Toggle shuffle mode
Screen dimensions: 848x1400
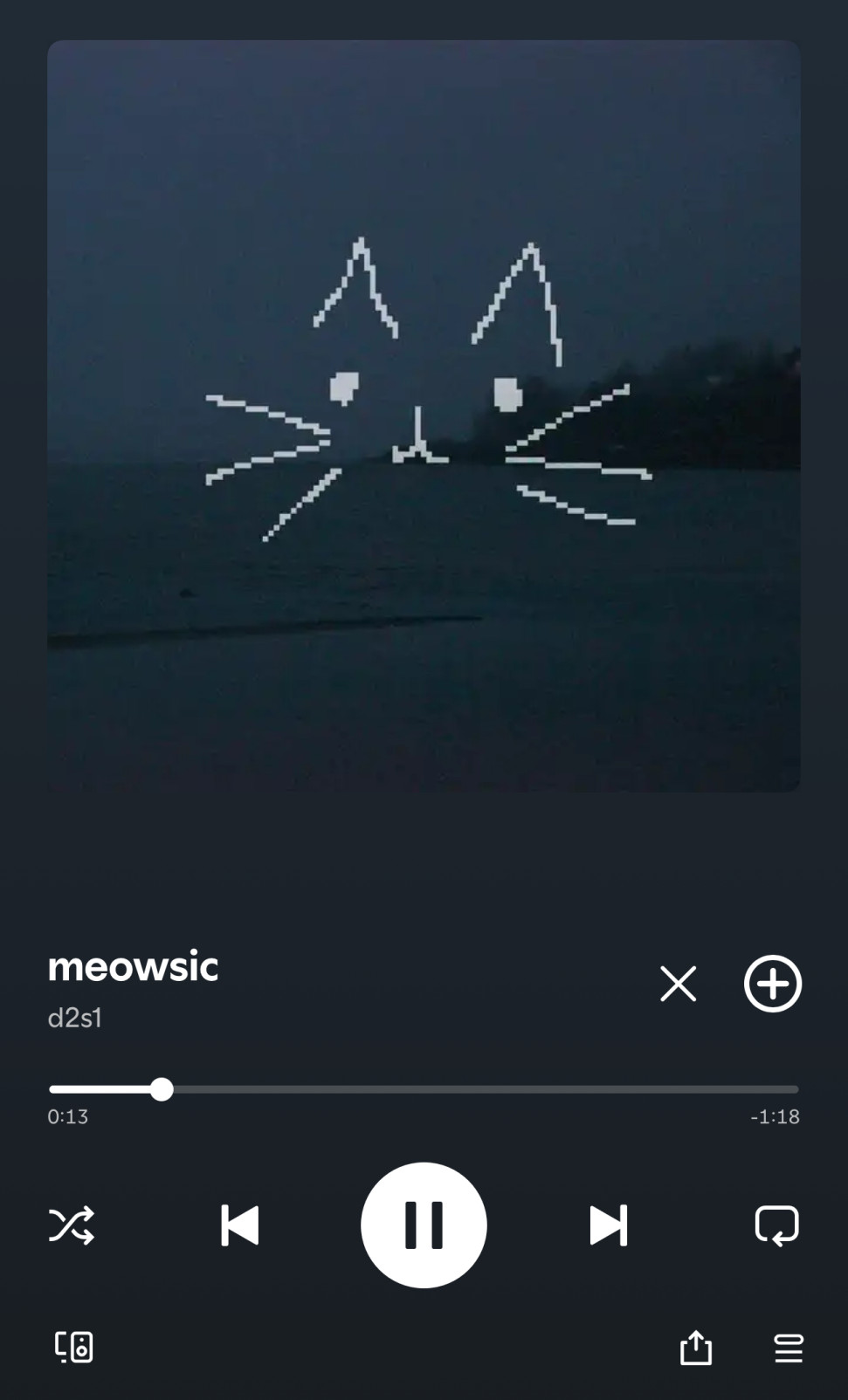click(72, 1225)
